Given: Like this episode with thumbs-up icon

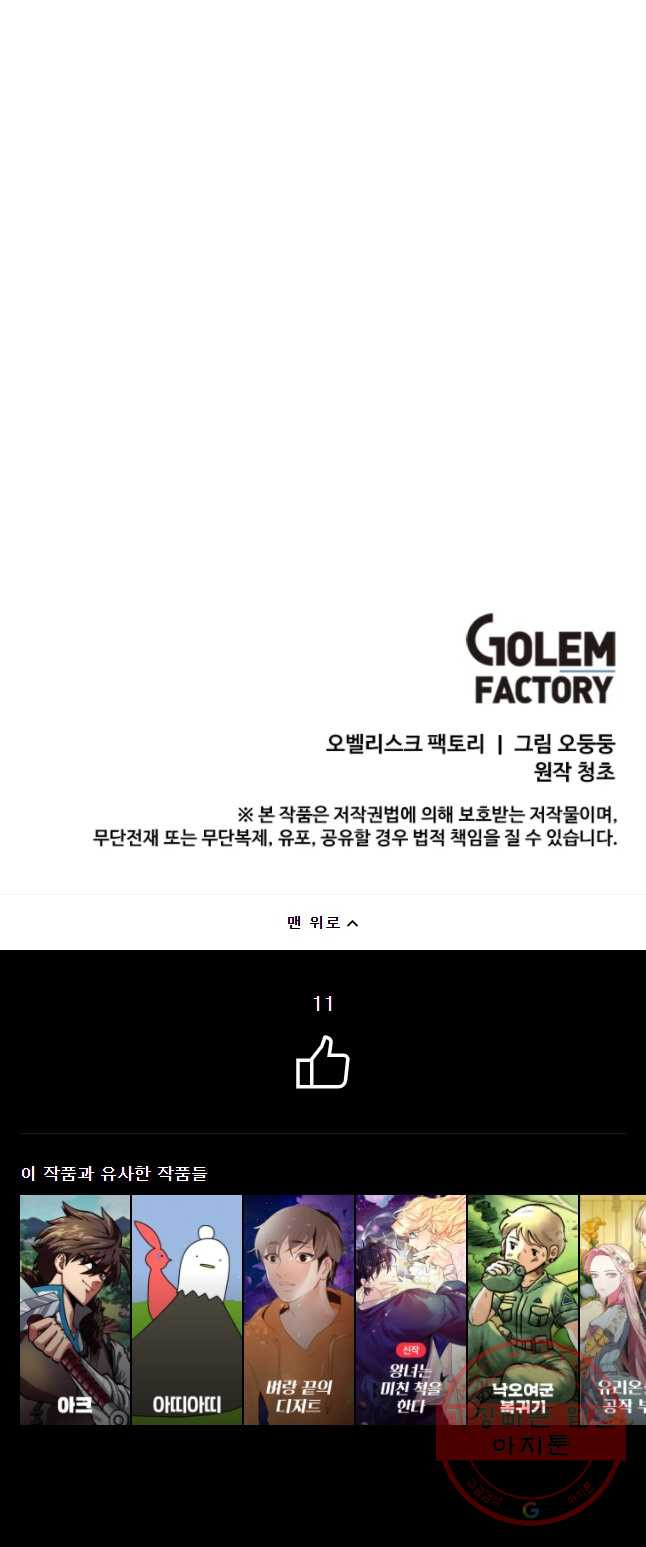Looking at the screenshot, I should (322, 1062).
